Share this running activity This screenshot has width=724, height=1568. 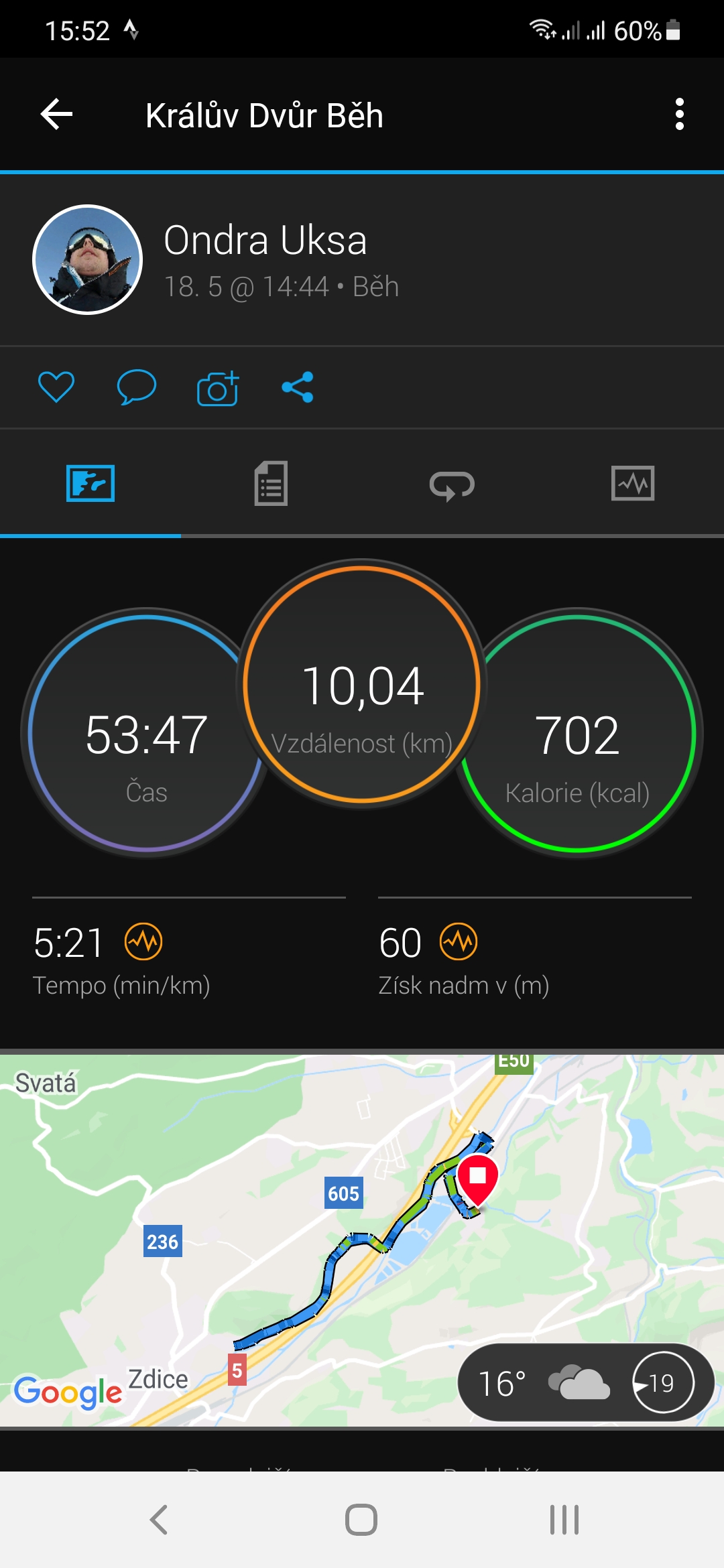pos(298,387)
